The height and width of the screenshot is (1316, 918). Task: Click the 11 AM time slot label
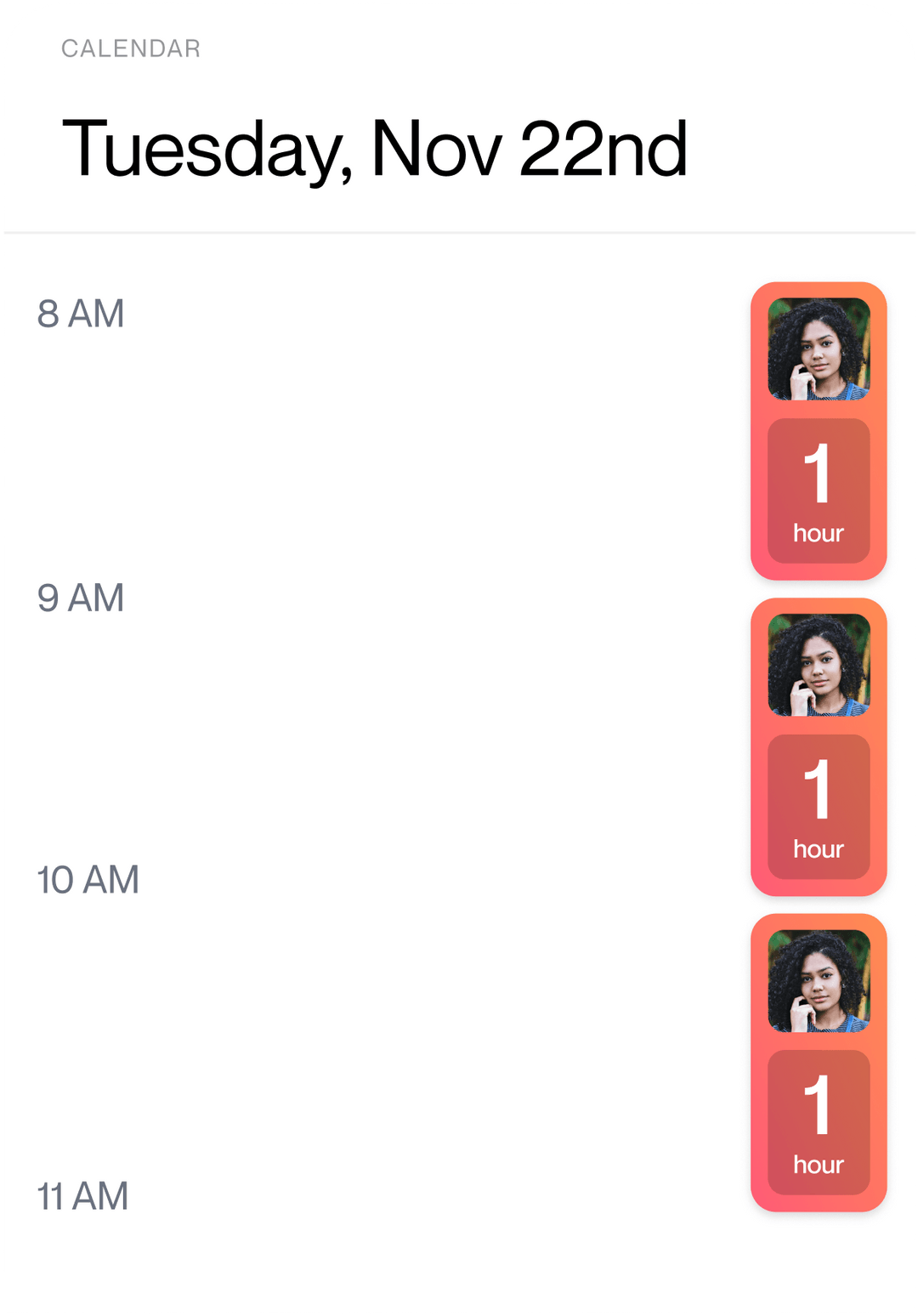pos(82,1196)
